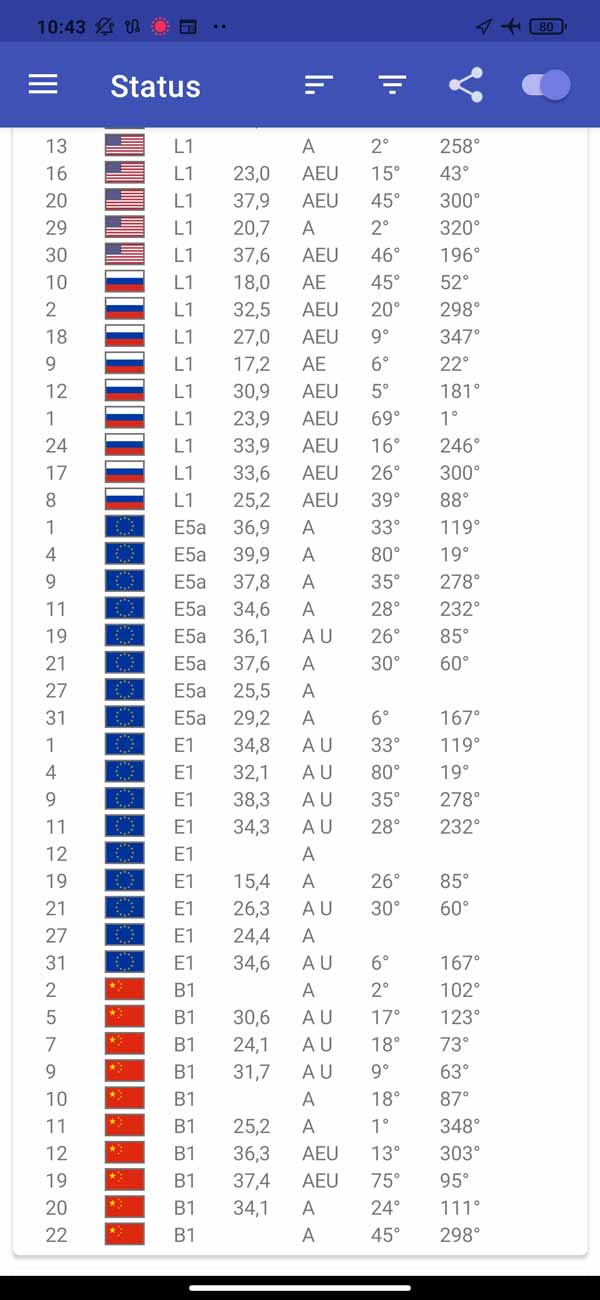Toggle the switch in the app bar
This screenshot has height=1300, width=600.
[x=546, y=85]
